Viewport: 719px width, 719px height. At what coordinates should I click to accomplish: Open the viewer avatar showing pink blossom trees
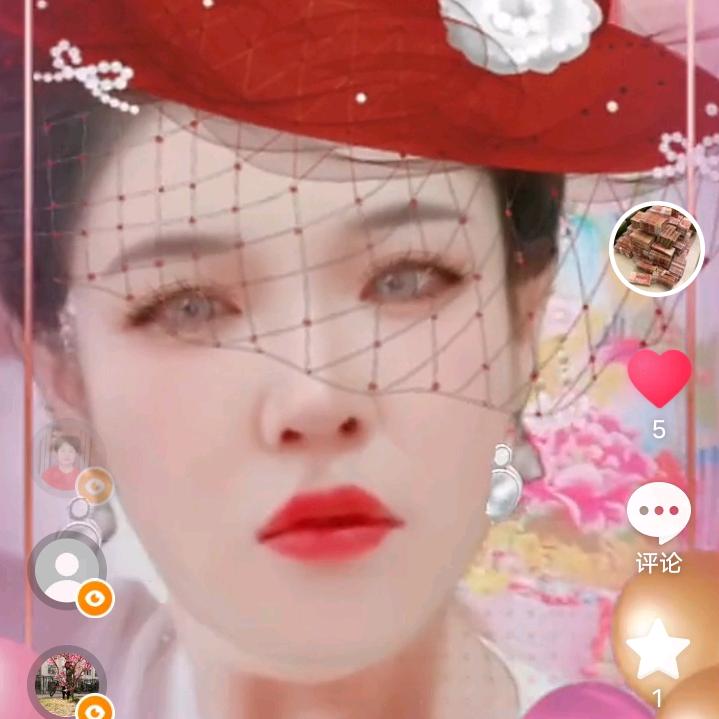[66, 682]
